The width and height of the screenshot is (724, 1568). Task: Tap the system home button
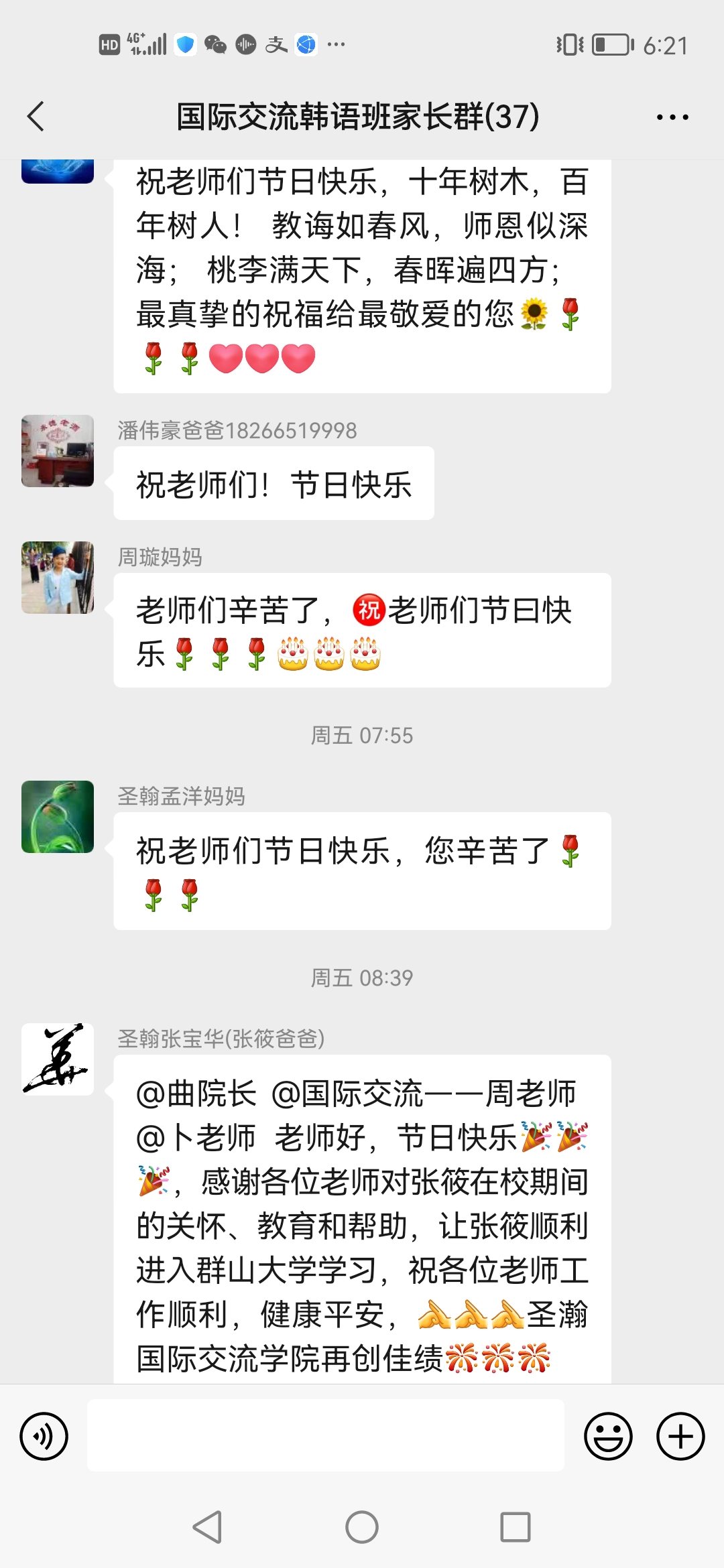click(x=362, y=1527)
